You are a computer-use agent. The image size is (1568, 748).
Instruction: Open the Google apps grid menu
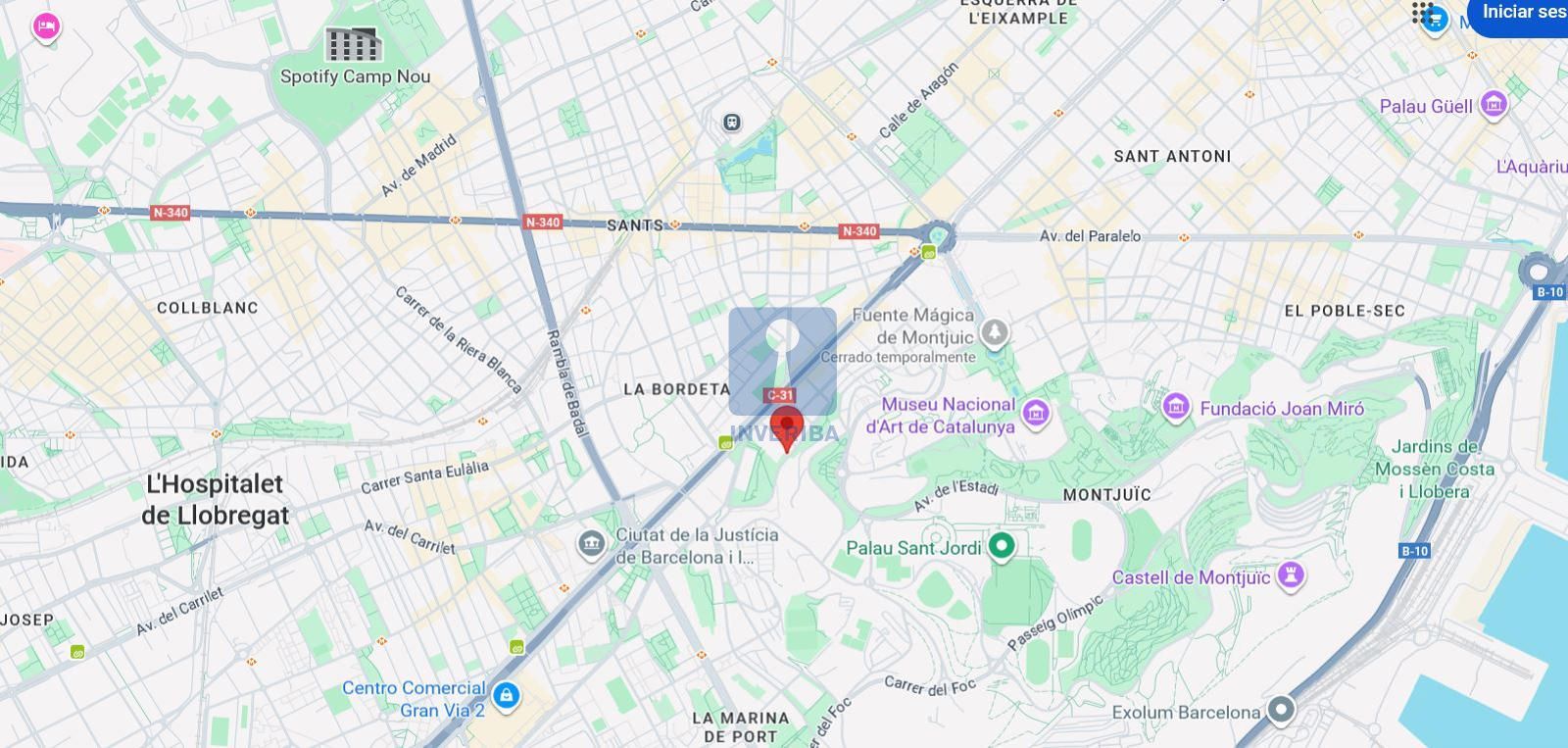click(1423, 13)
